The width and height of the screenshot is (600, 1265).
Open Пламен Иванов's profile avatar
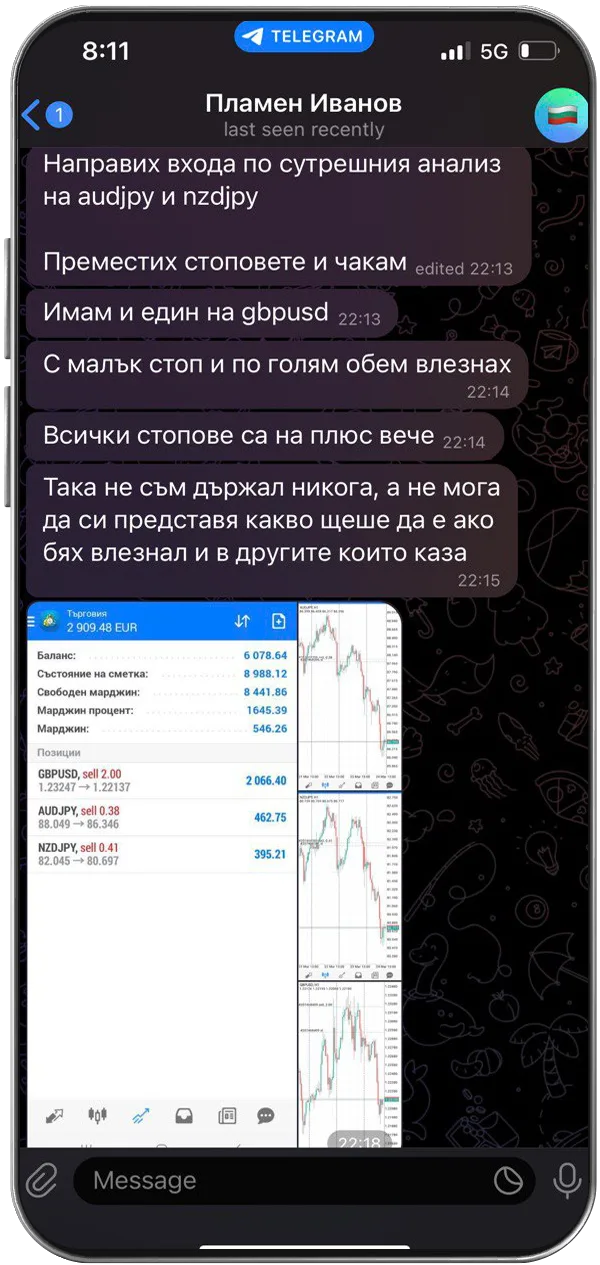click(x=561, y=115)
